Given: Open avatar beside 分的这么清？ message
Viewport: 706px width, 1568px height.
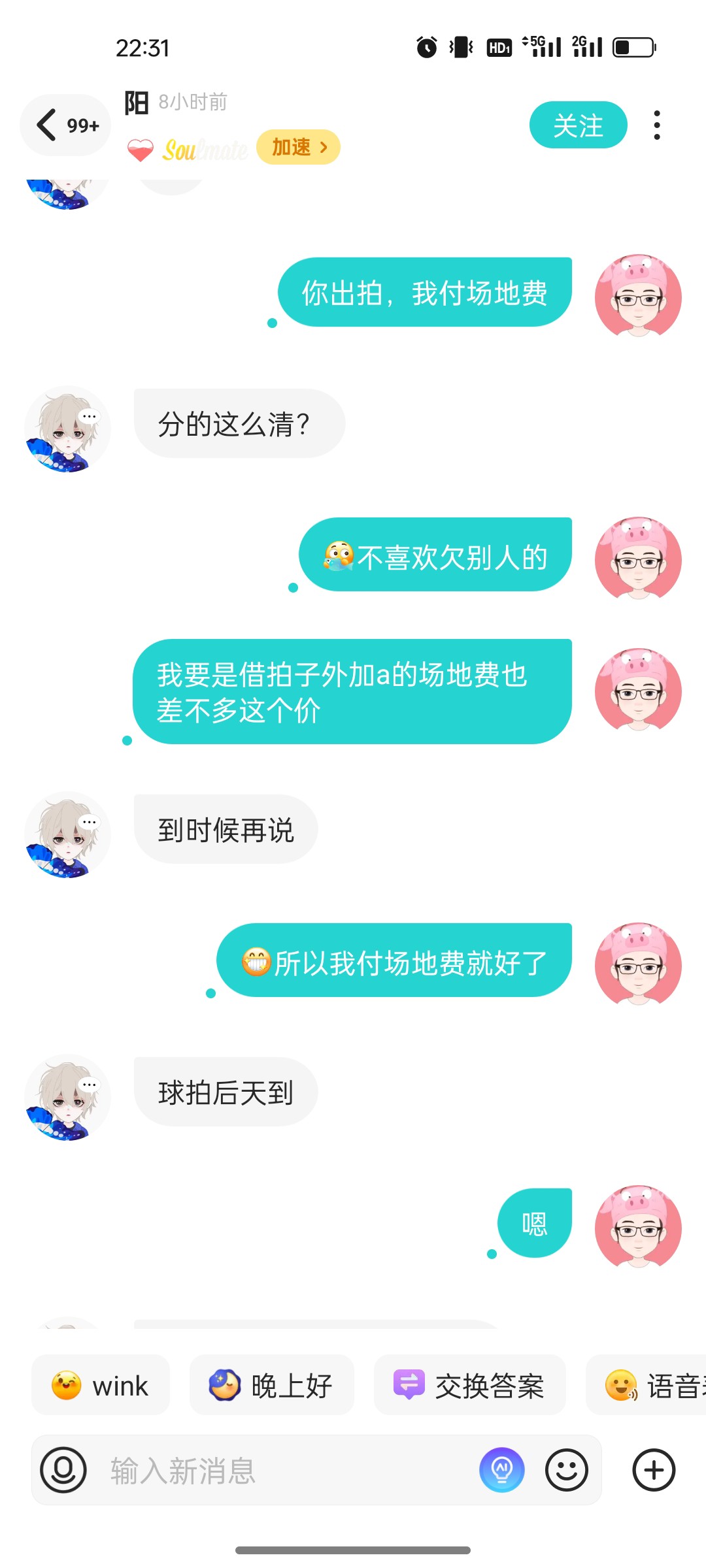Looking at the screenshot, I should pos(67,429).
